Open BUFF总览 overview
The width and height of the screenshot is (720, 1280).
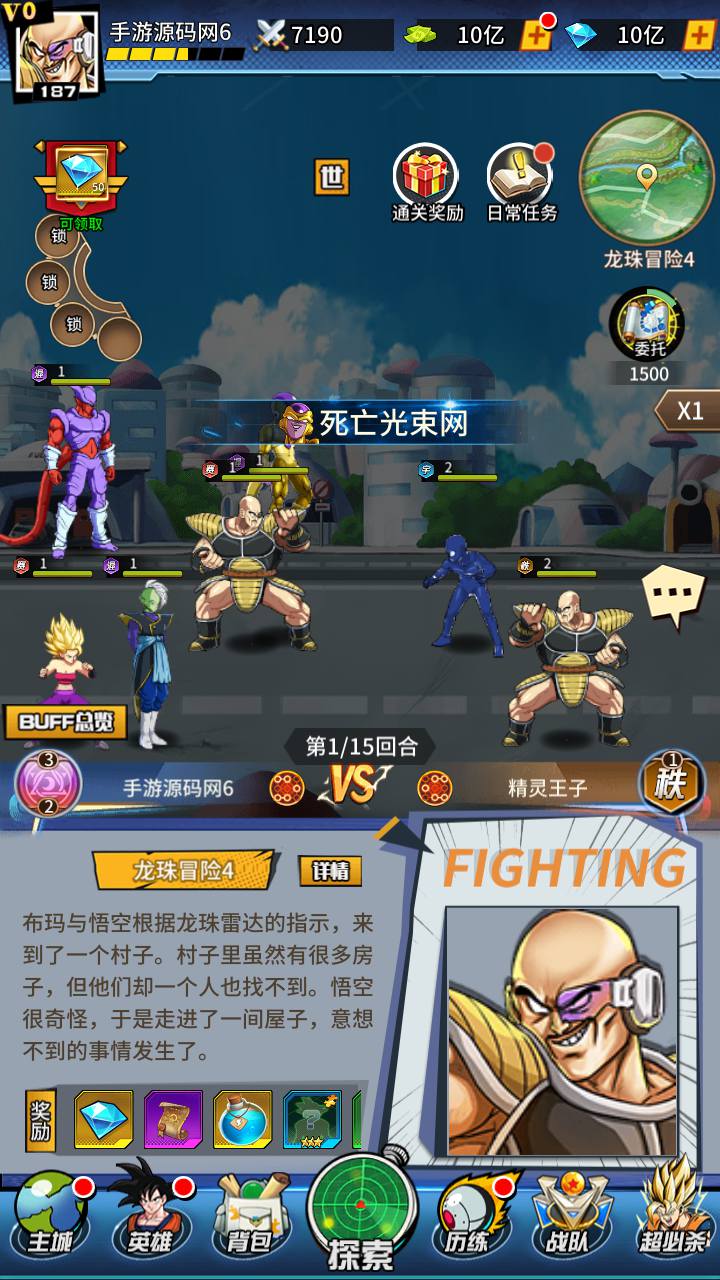[x=66, y=721]
